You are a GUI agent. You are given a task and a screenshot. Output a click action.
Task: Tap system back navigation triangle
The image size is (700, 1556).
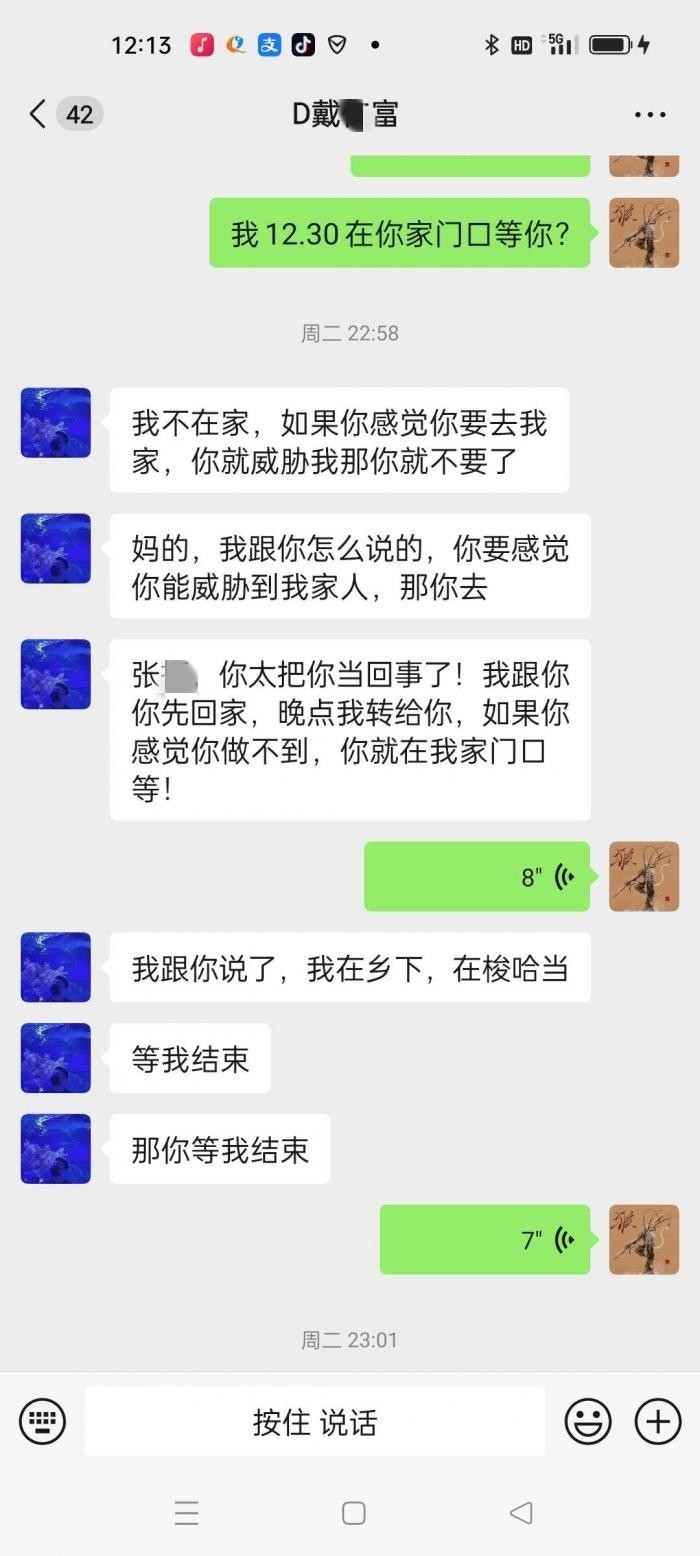coord(521,1513)
